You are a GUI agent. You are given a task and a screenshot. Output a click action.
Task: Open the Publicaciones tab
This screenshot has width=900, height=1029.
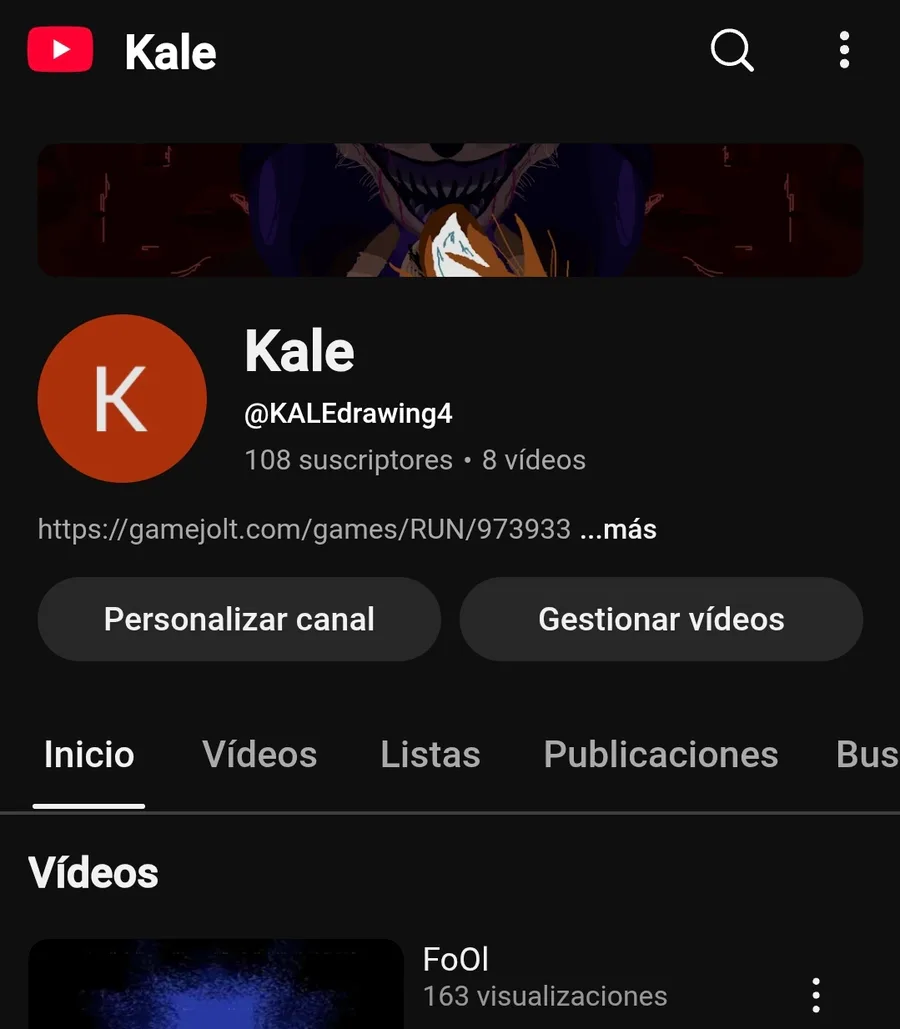point(660,754)
